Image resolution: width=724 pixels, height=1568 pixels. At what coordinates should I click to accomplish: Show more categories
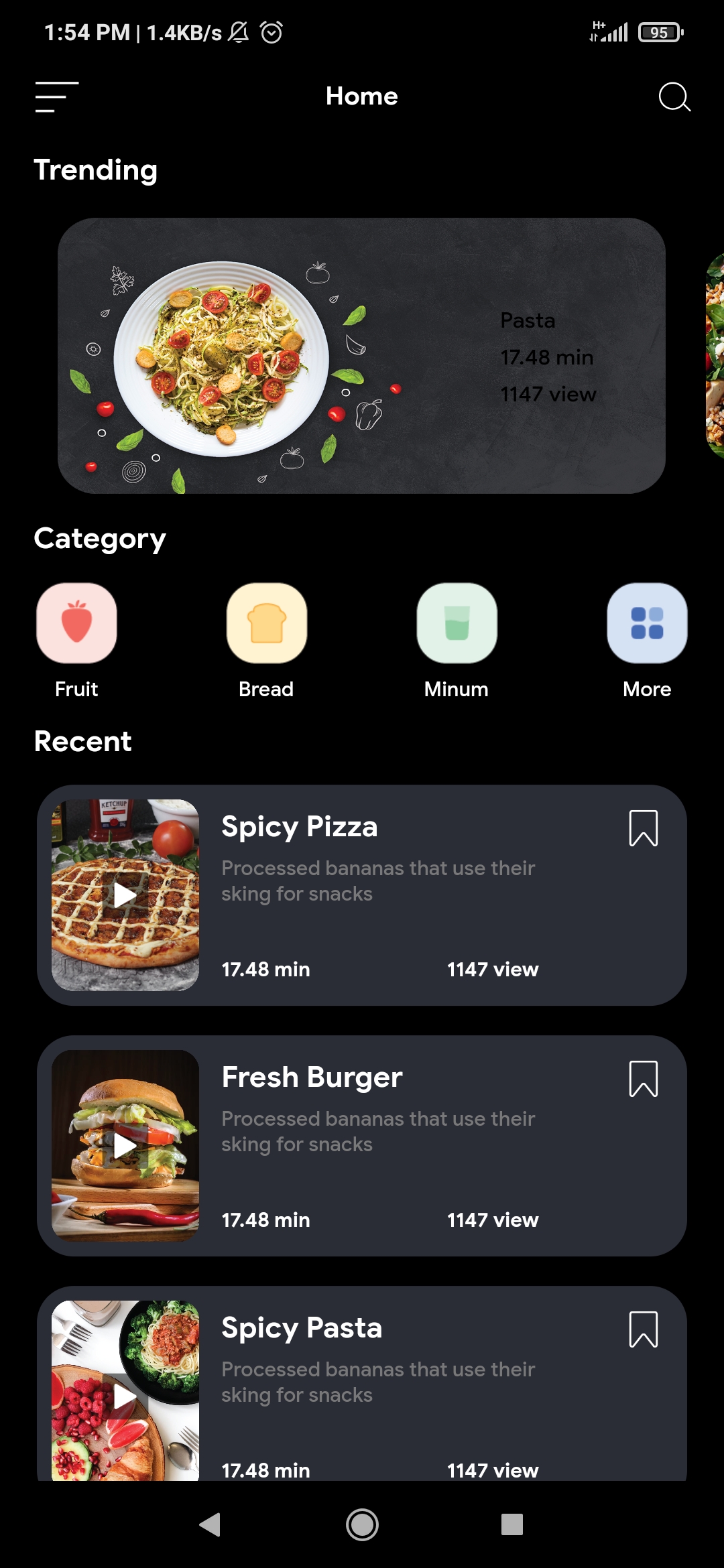pyautogui.click(x=647, y=623)
